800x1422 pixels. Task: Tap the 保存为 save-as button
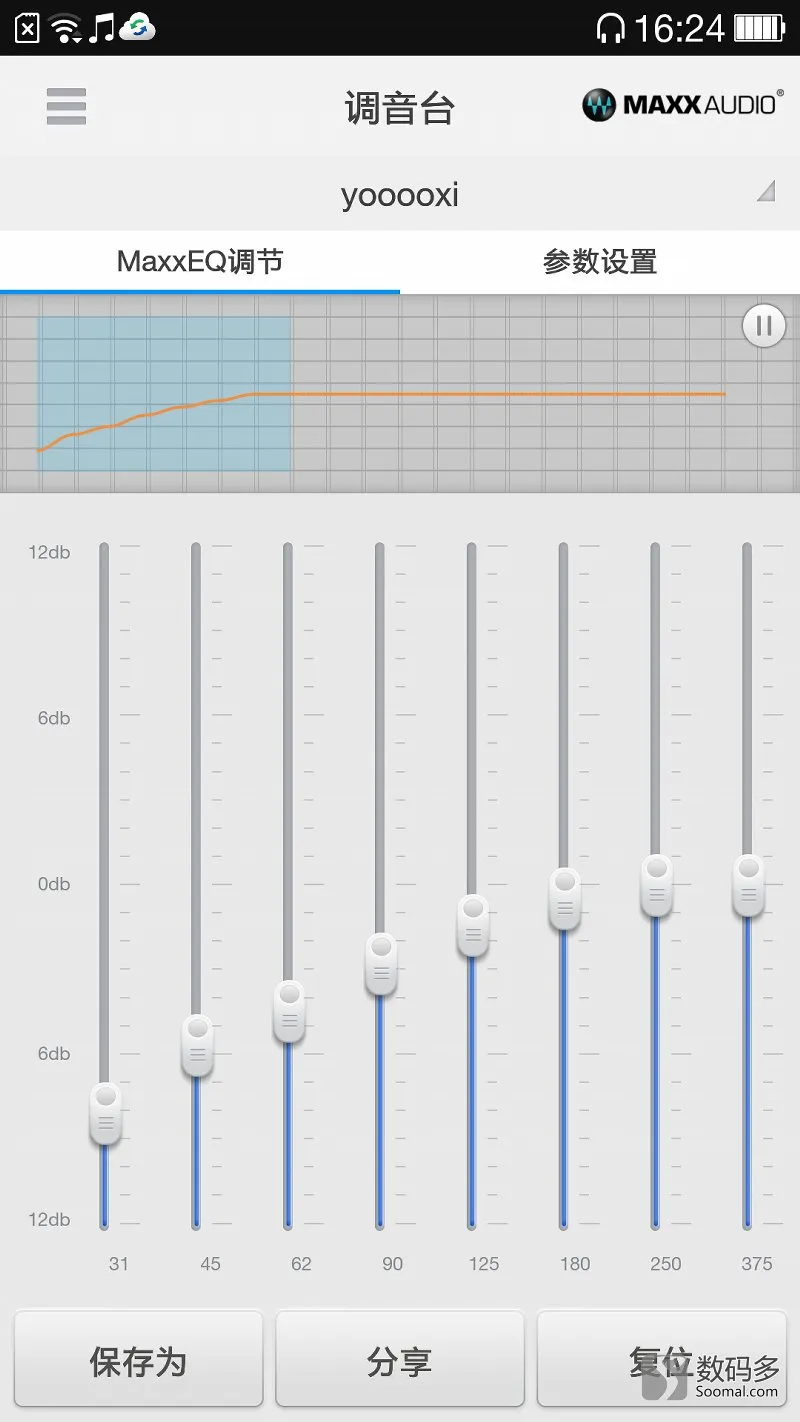tap(138, 1360)
